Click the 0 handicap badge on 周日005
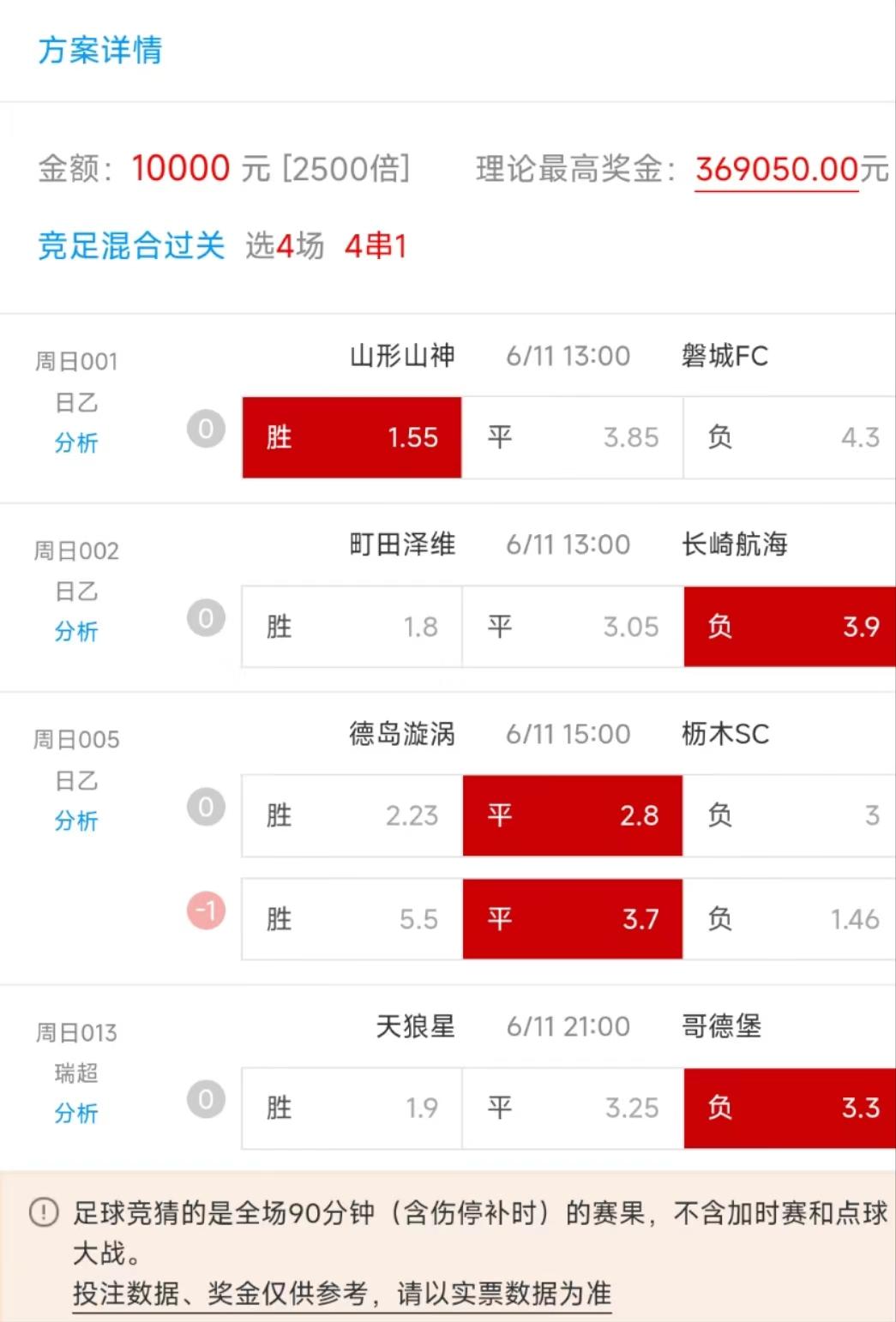Viewport: 896px width, 1322px height. [205, 806]
